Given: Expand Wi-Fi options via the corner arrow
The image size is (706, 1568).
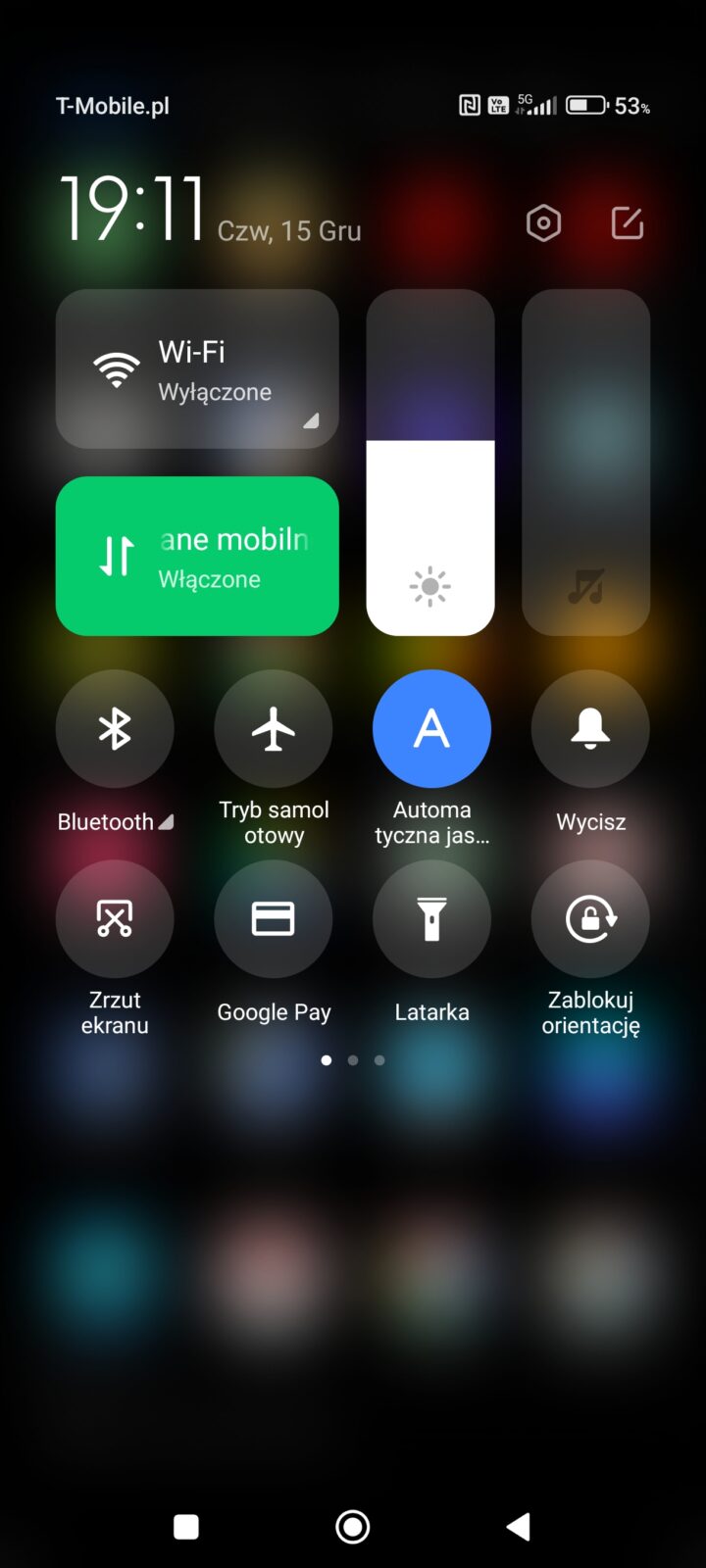Looking at the screenshot, I should coord(311,421).
